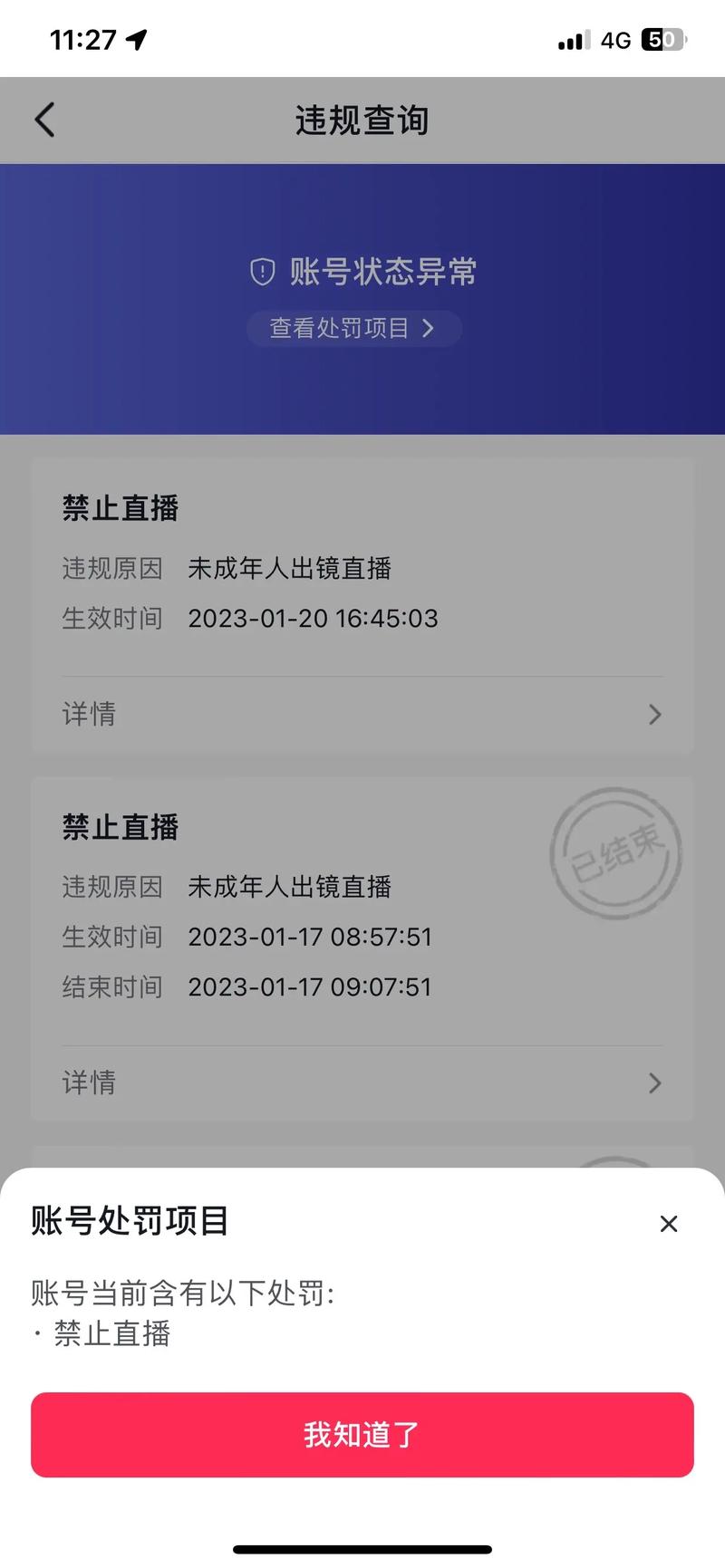Viewport: 725px width, 1568px height.
Task: Tap the X to close 账号处罚项目 sheet
Action: coord(669,1223)
